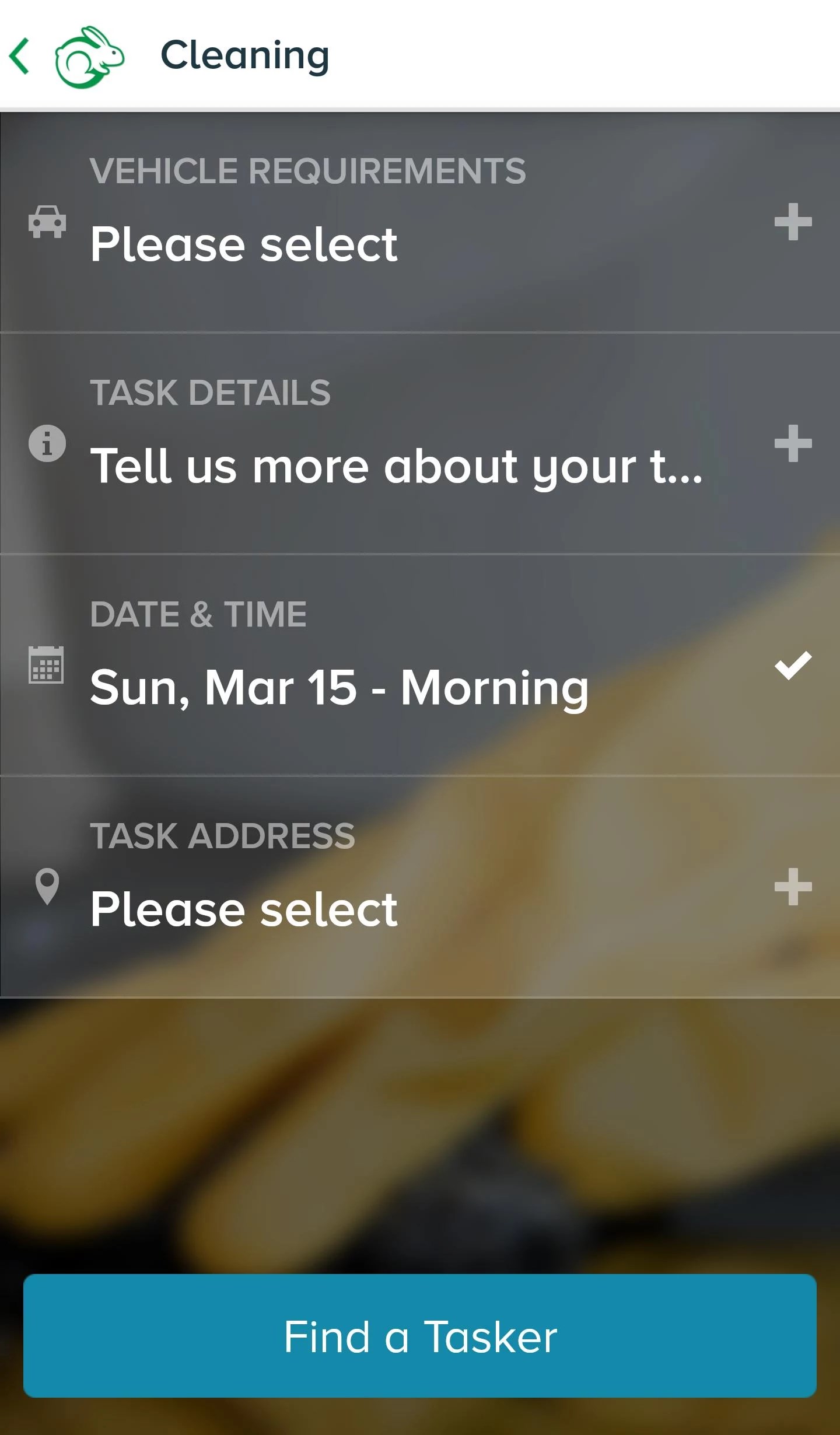
Task: Open the Date & Time row
Action: 339,687
